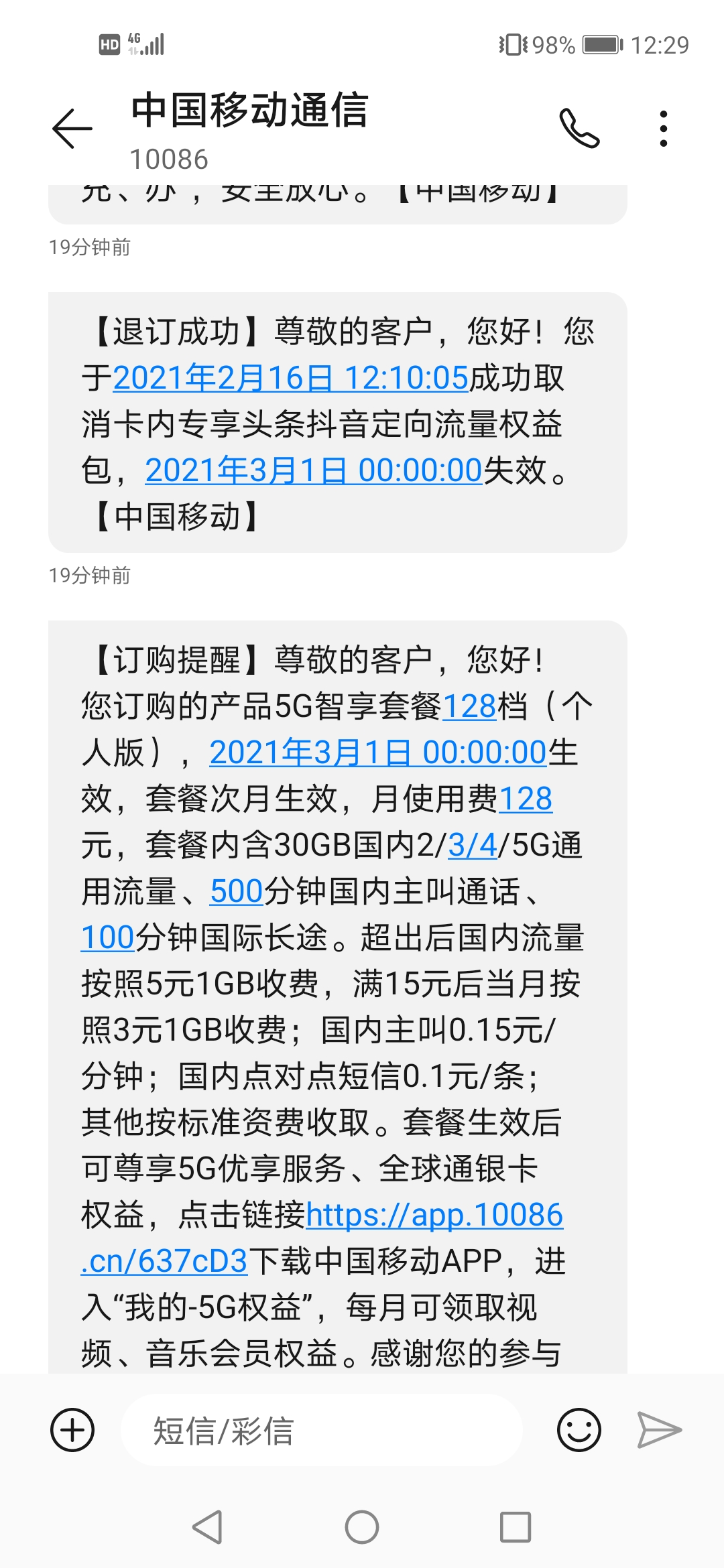The width and height of the screenshot is (724, 1568).
Task: Call 中国移动通信 via the phone icon
Action: [579, 128]
